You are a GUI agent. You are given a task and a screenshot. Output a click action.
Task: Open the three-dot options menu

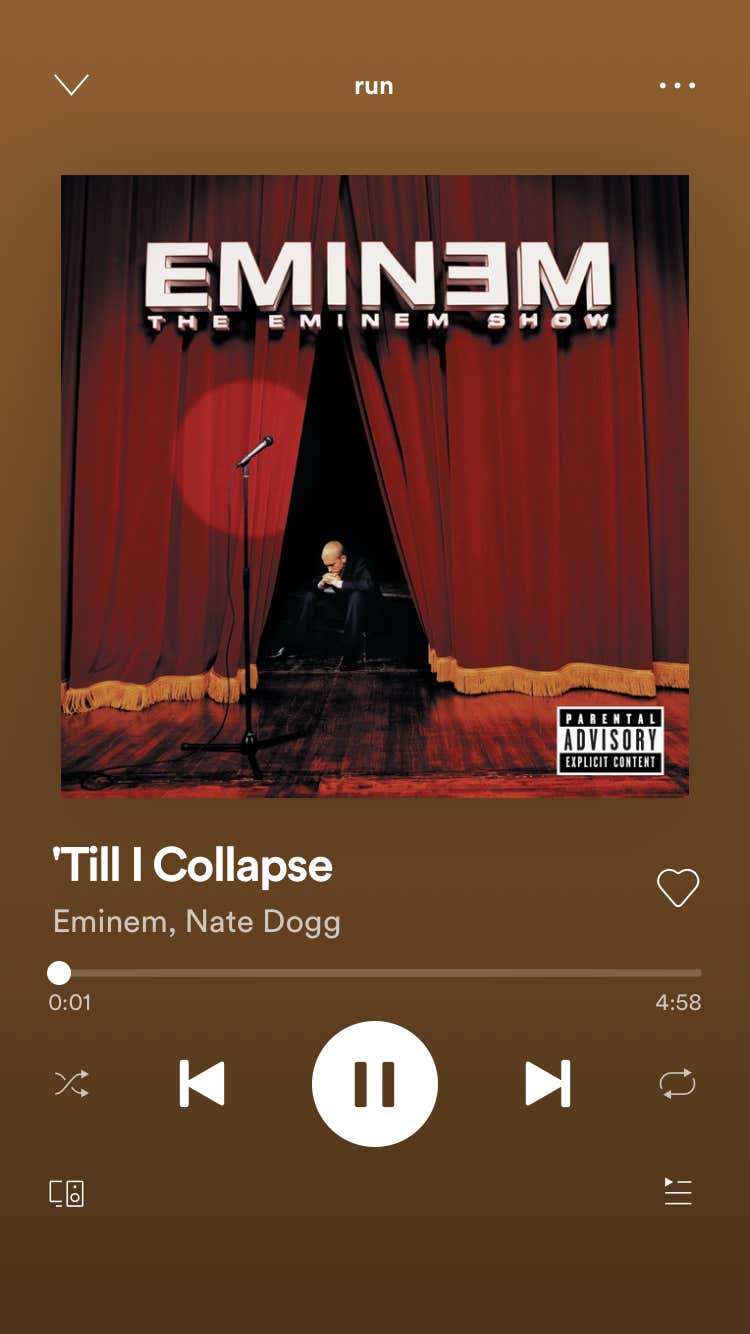(677, 86)
